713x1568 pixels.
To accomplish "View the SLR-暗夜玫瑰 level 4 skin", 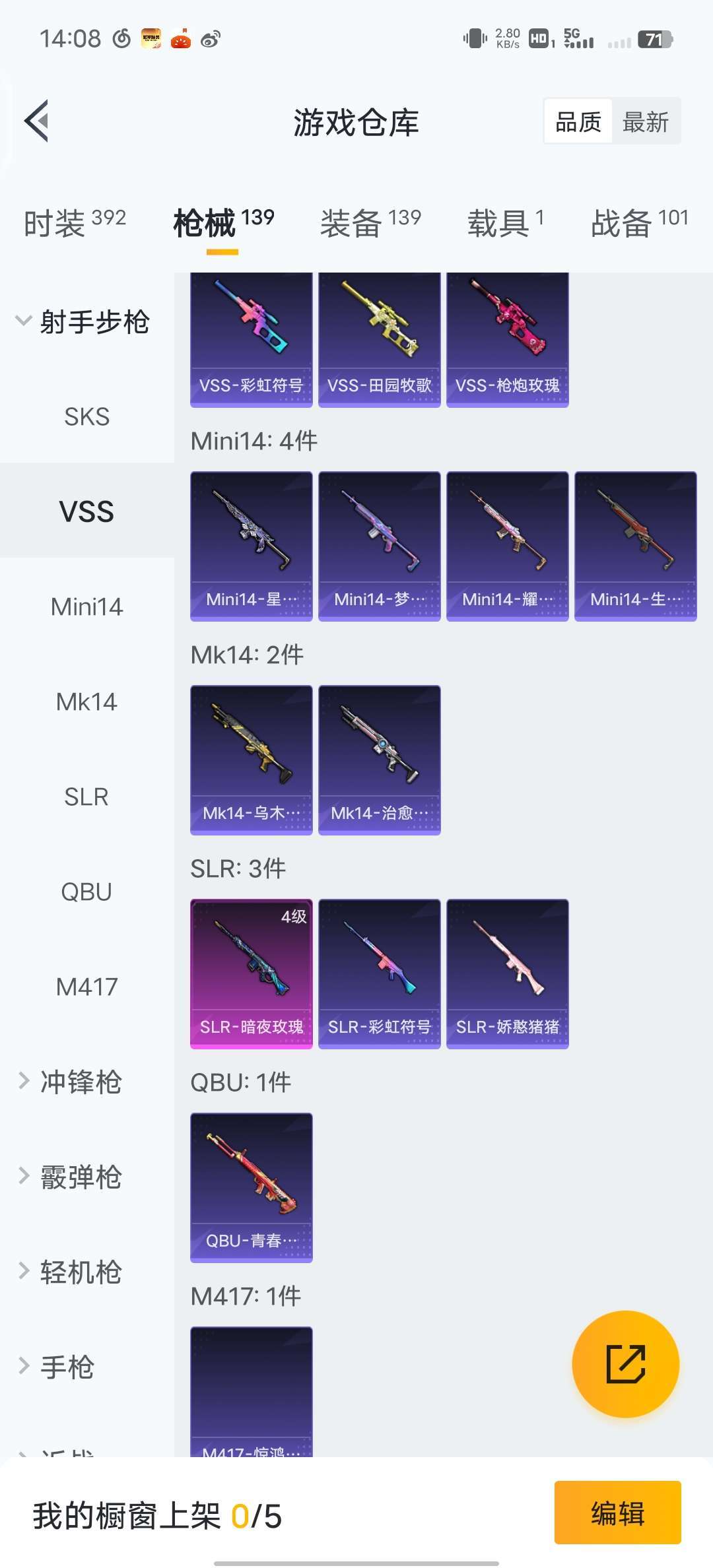I will (251, 973).
